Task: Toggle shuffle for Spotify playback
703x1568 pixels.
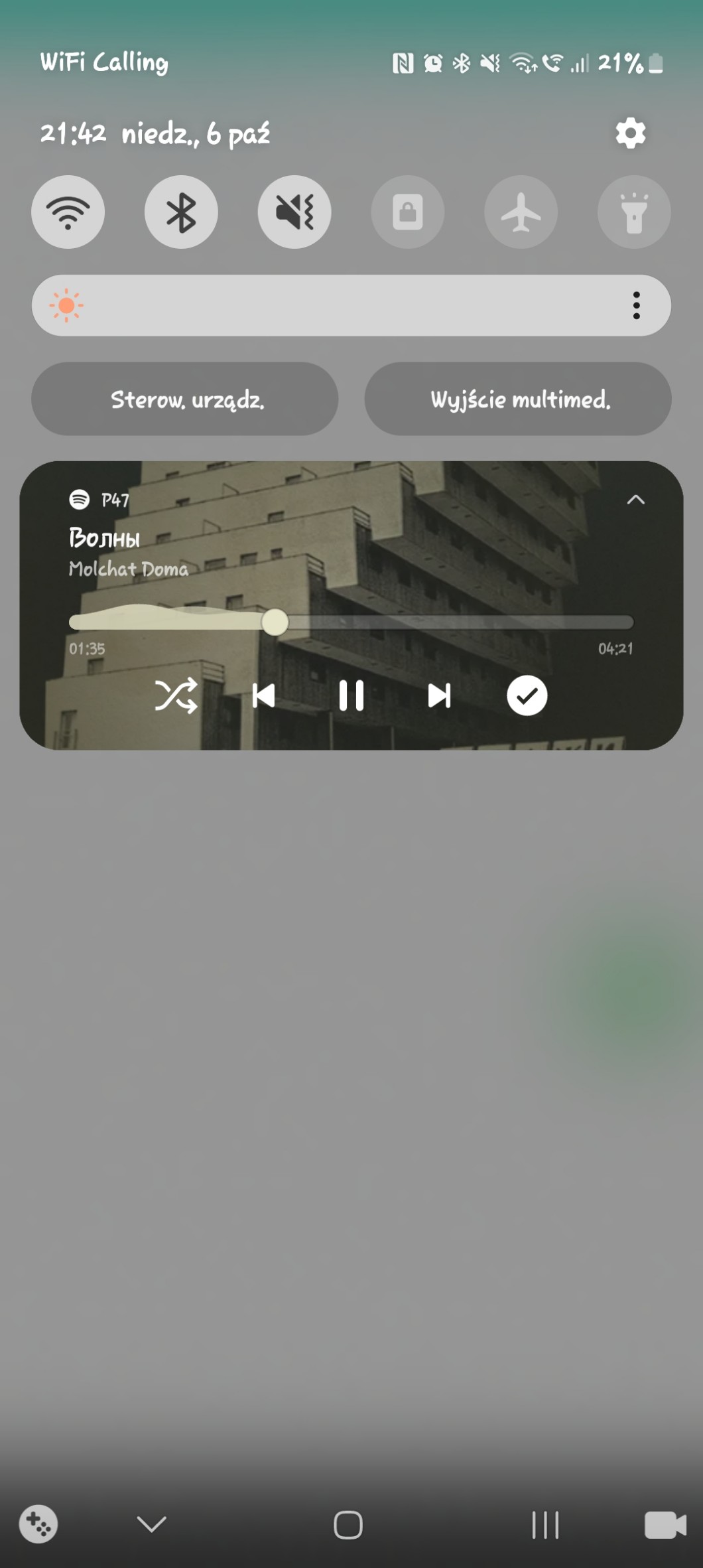Action: [176, 695]
